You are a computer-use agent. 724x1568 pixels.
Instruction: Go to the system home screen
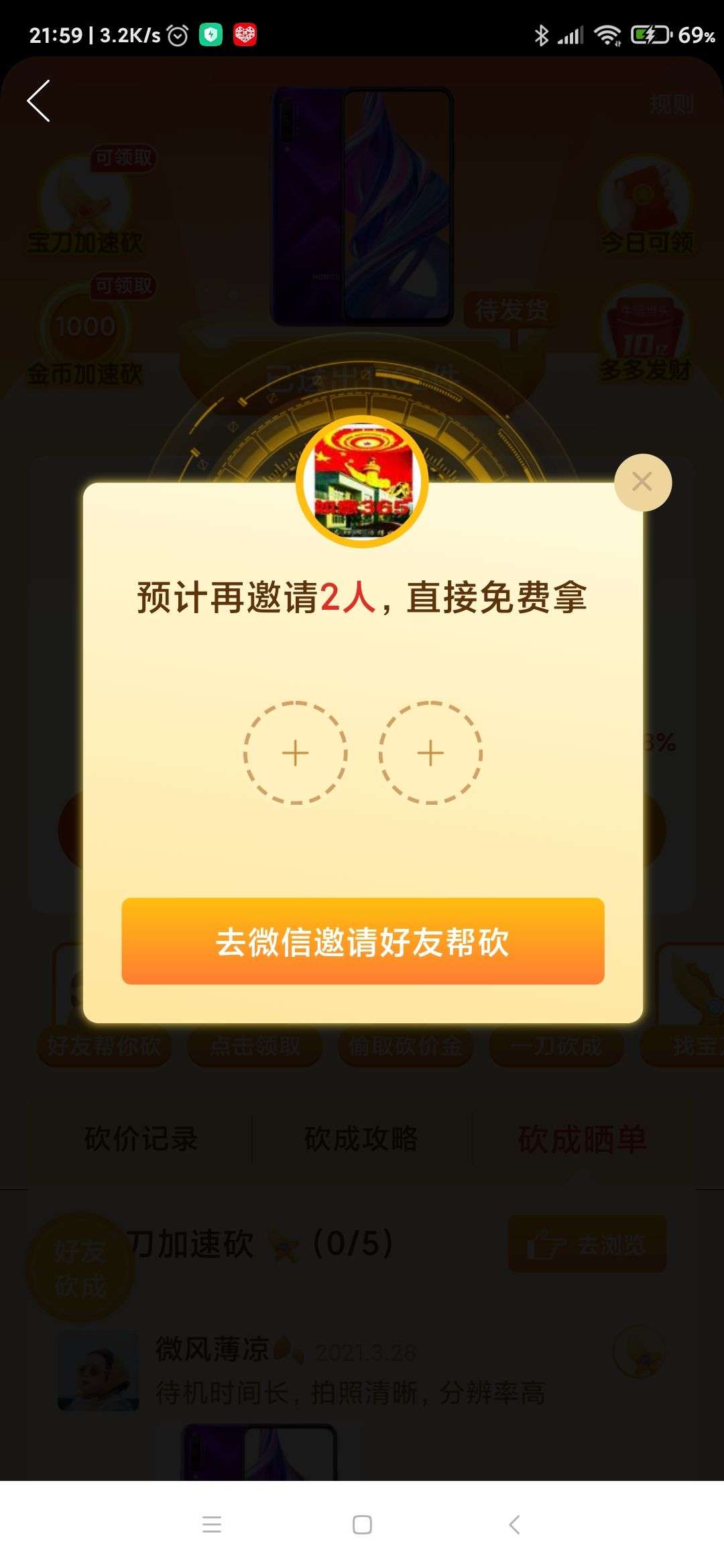(x=362, y=1524)
